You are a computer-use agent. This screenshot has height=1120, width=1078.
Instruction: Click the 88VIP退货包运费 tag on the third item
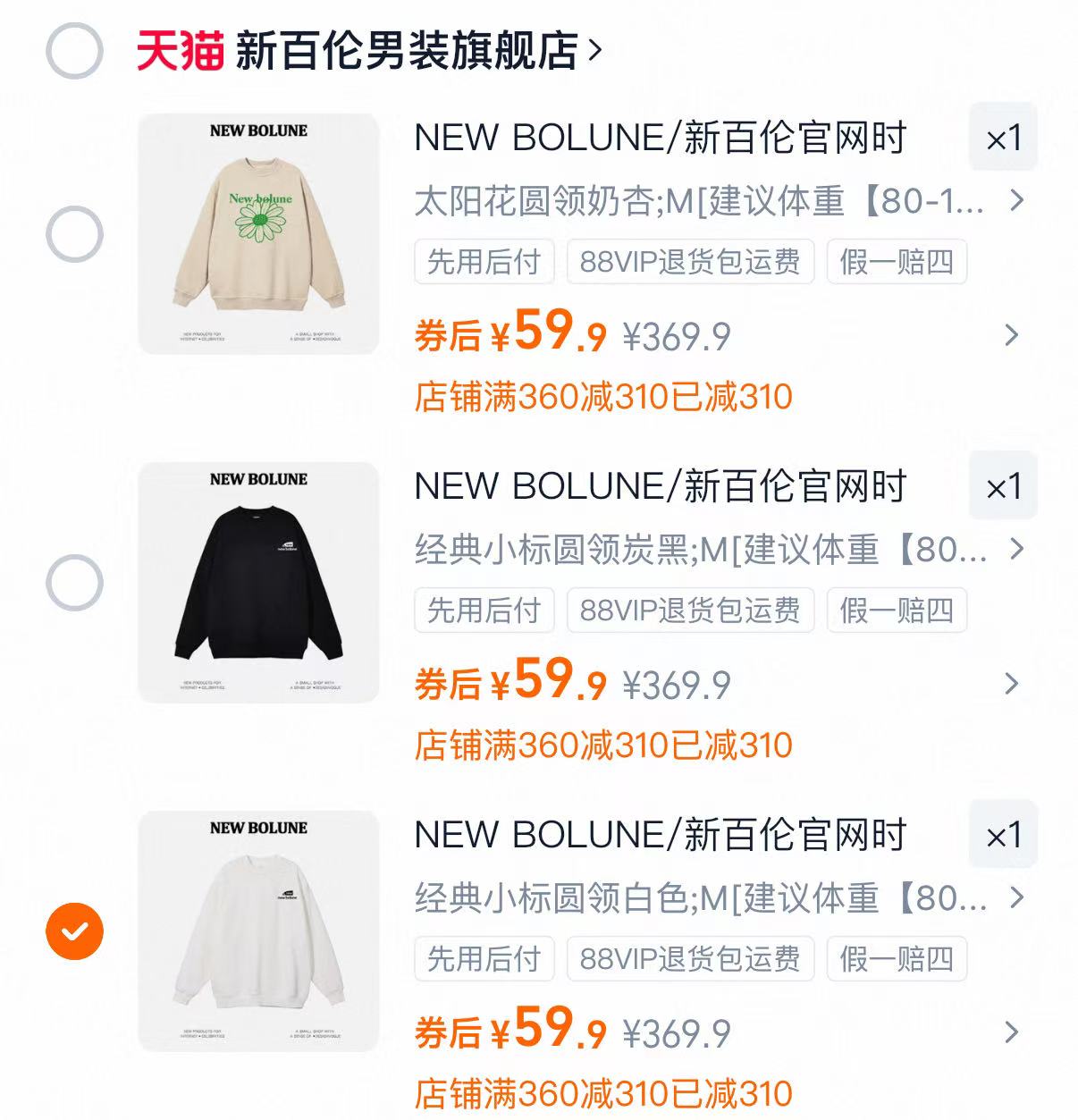coord(691,960)
